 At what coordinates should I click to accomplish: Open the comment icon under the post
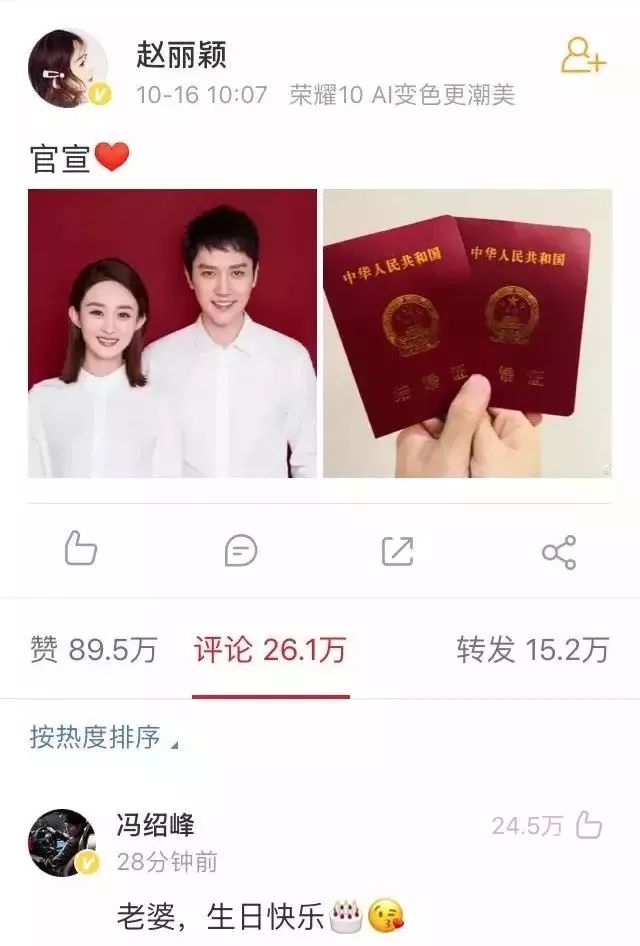tap(240, 550)
